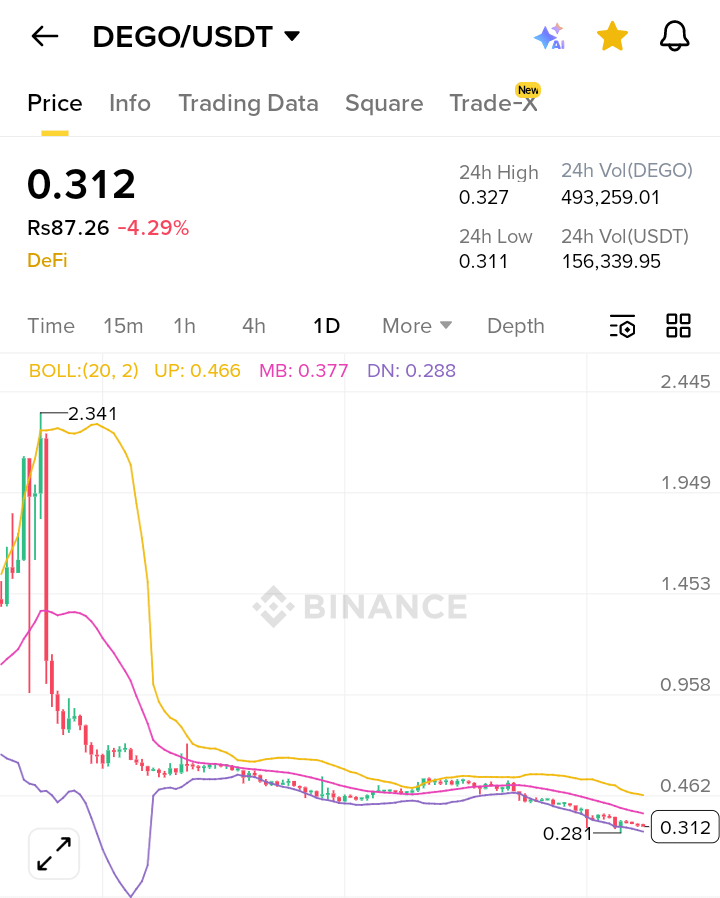This screenshot has height=898, width=720.
Task: Open chart indicator settings icon
Action: pos(622,326)
